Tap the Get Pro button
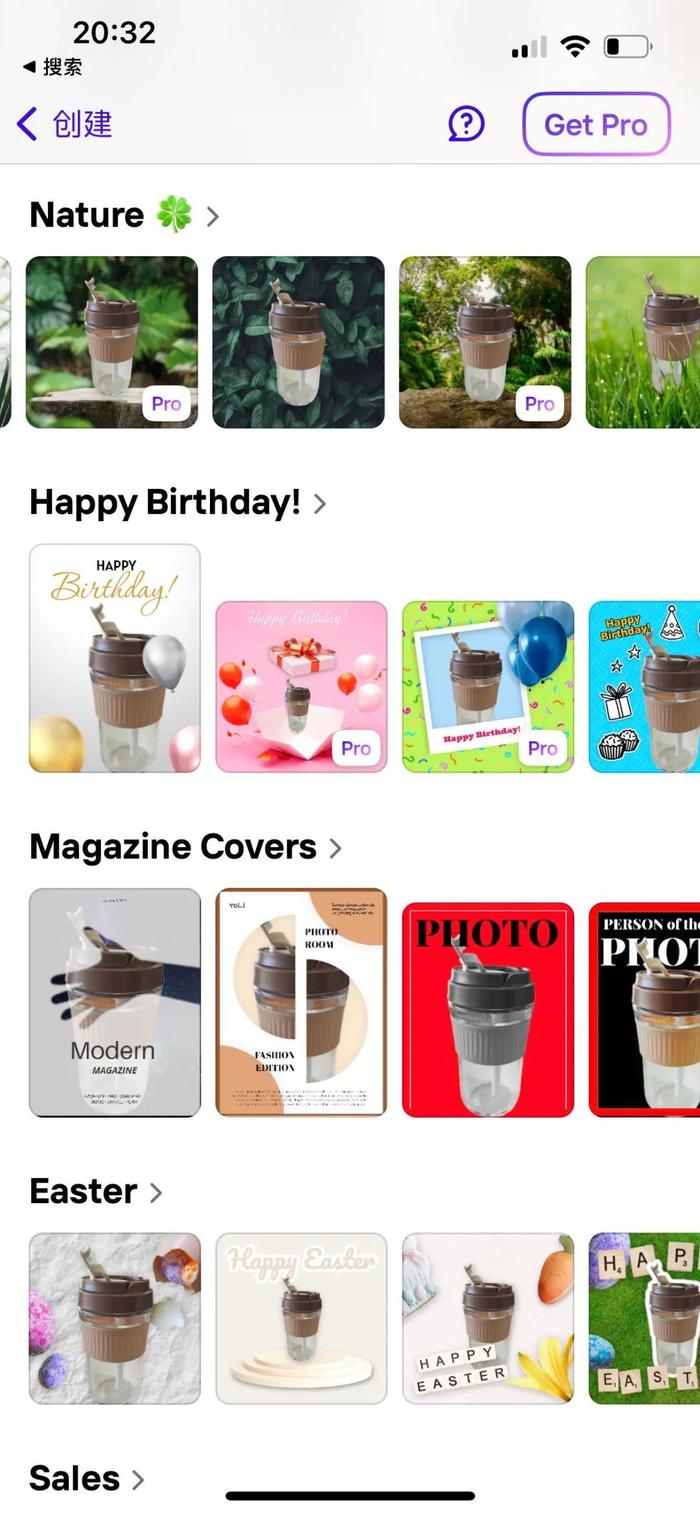Image resolution: width=700 pixels, height=1515 pixels. pyautogui.click(x=596, y=124)
